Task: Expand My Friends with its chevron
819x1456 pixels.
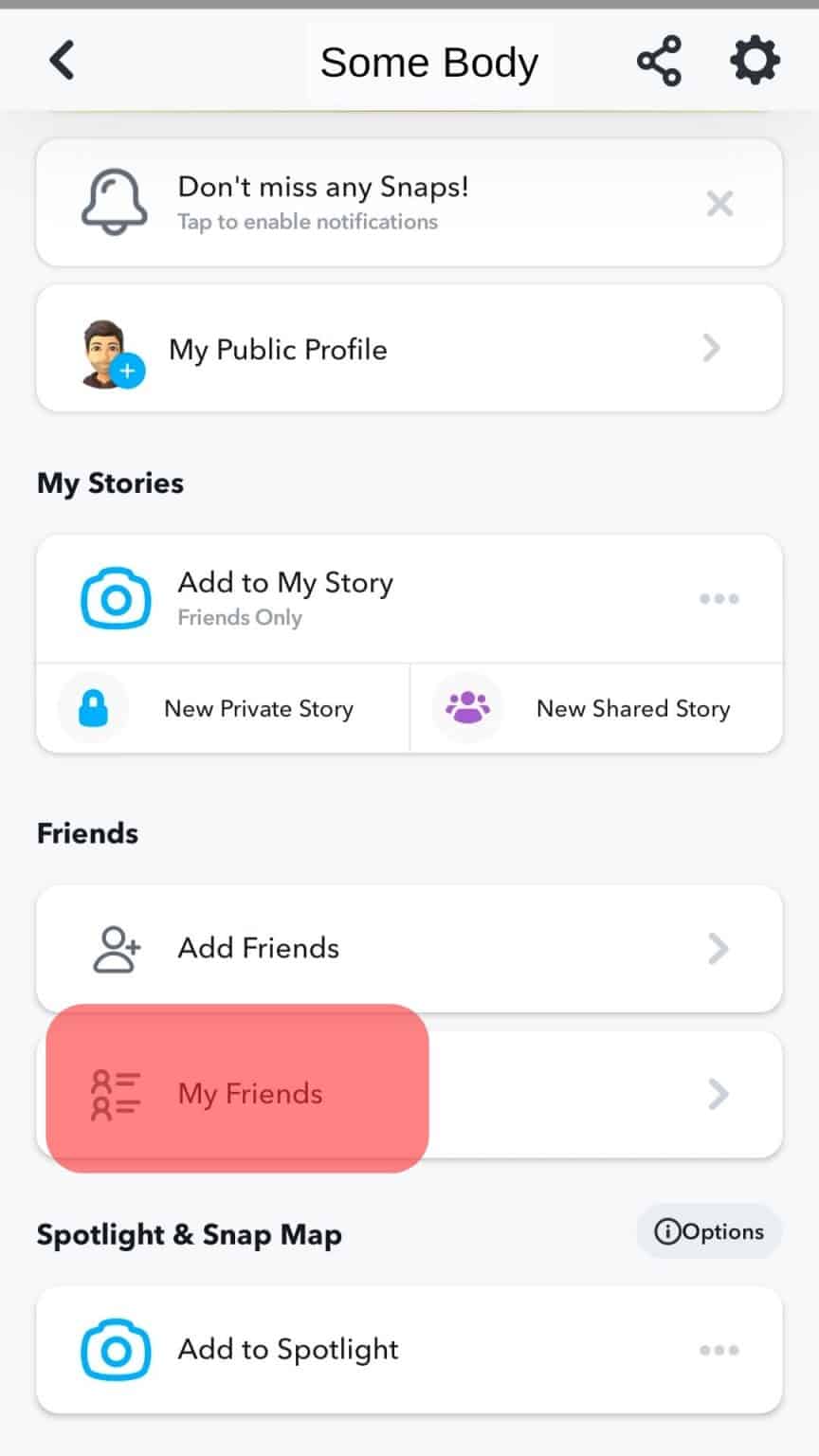Action: 719,1093
